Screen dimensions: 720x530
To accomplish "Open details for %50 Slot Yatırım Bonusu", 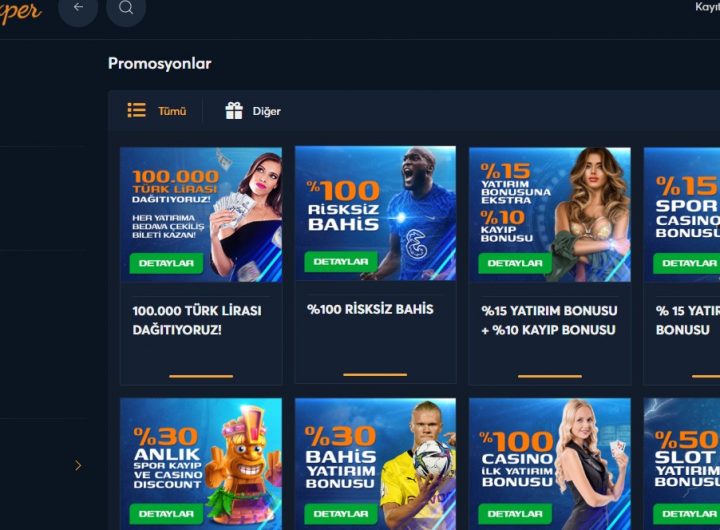I will pos(688,514).
